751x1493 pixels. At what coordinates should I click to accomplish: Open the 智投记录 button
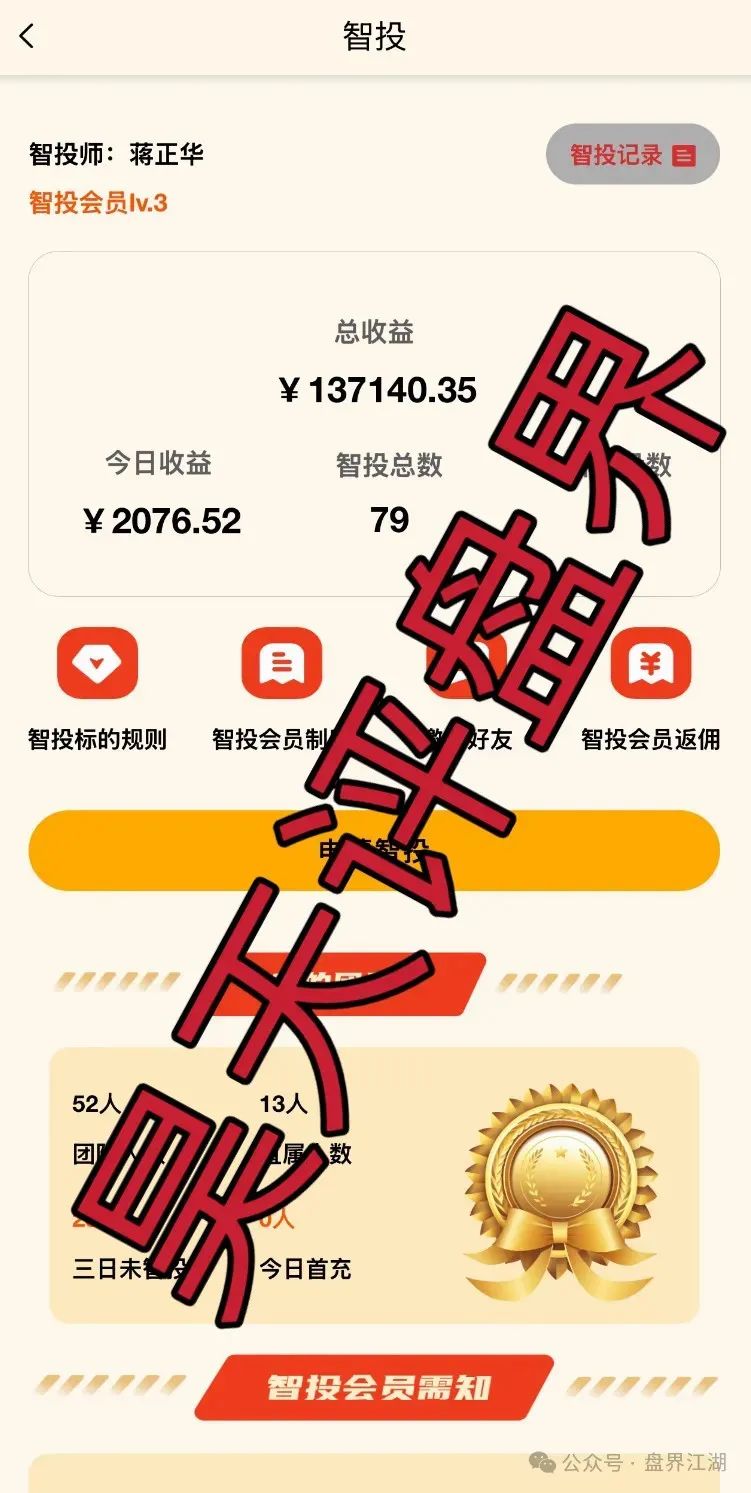(632, 155)
